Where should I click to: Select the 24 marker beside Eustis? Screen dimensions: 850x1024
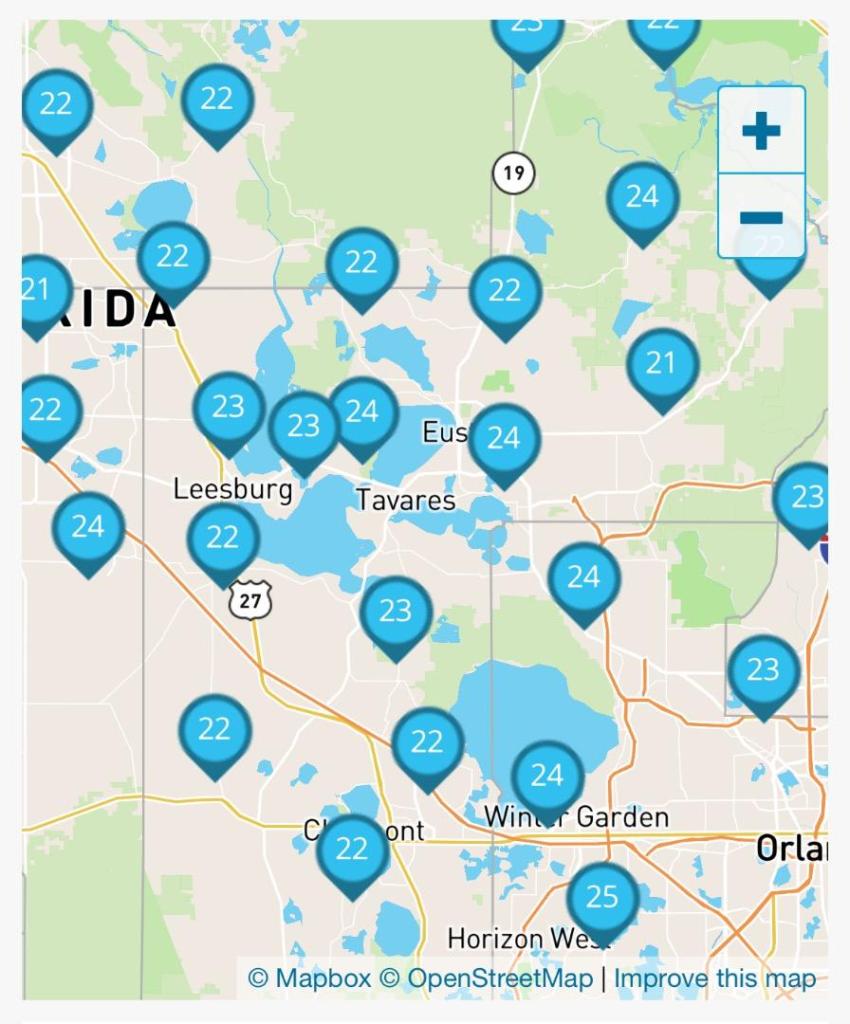click(504, 438)
